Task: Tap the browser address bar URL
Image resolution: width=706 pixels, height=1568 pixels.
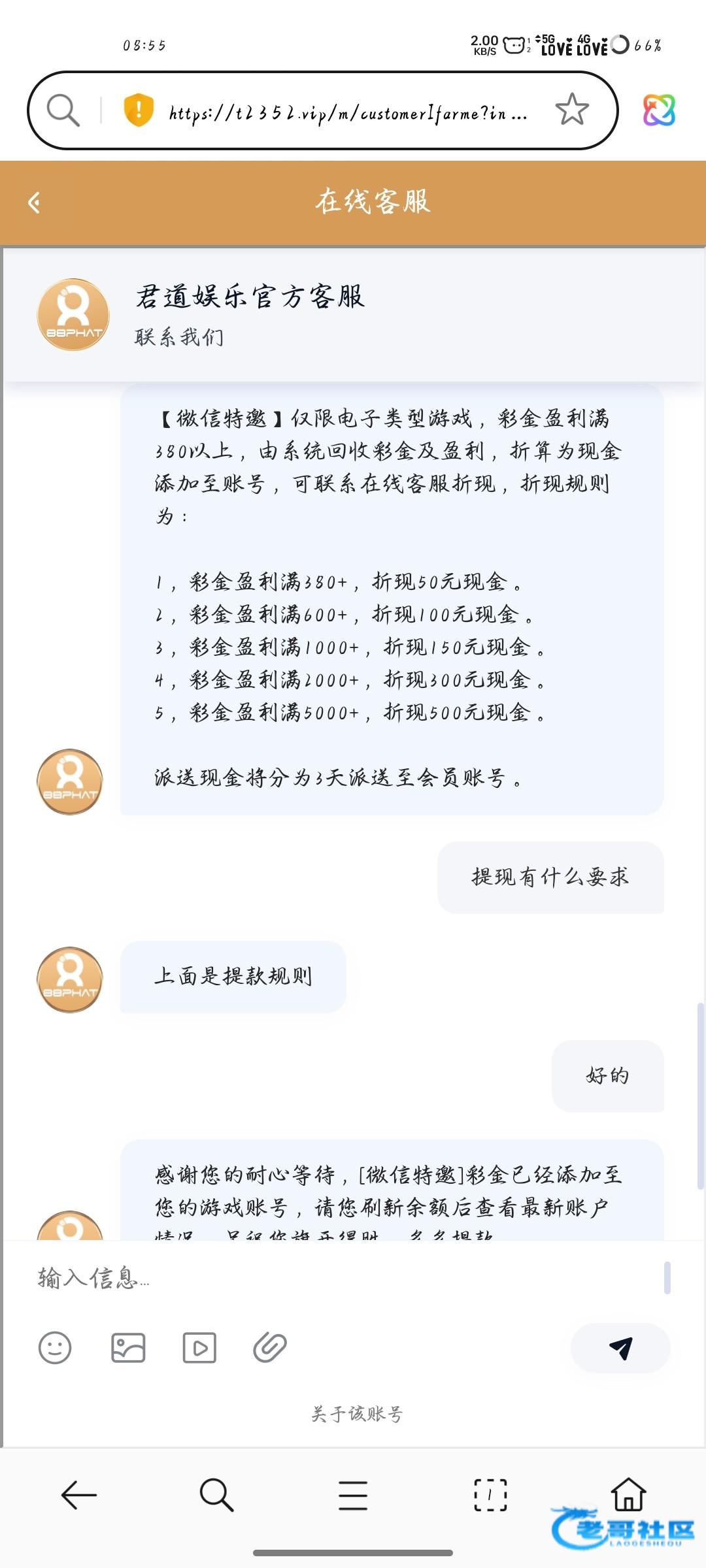Action: click(x=346, y=113)
